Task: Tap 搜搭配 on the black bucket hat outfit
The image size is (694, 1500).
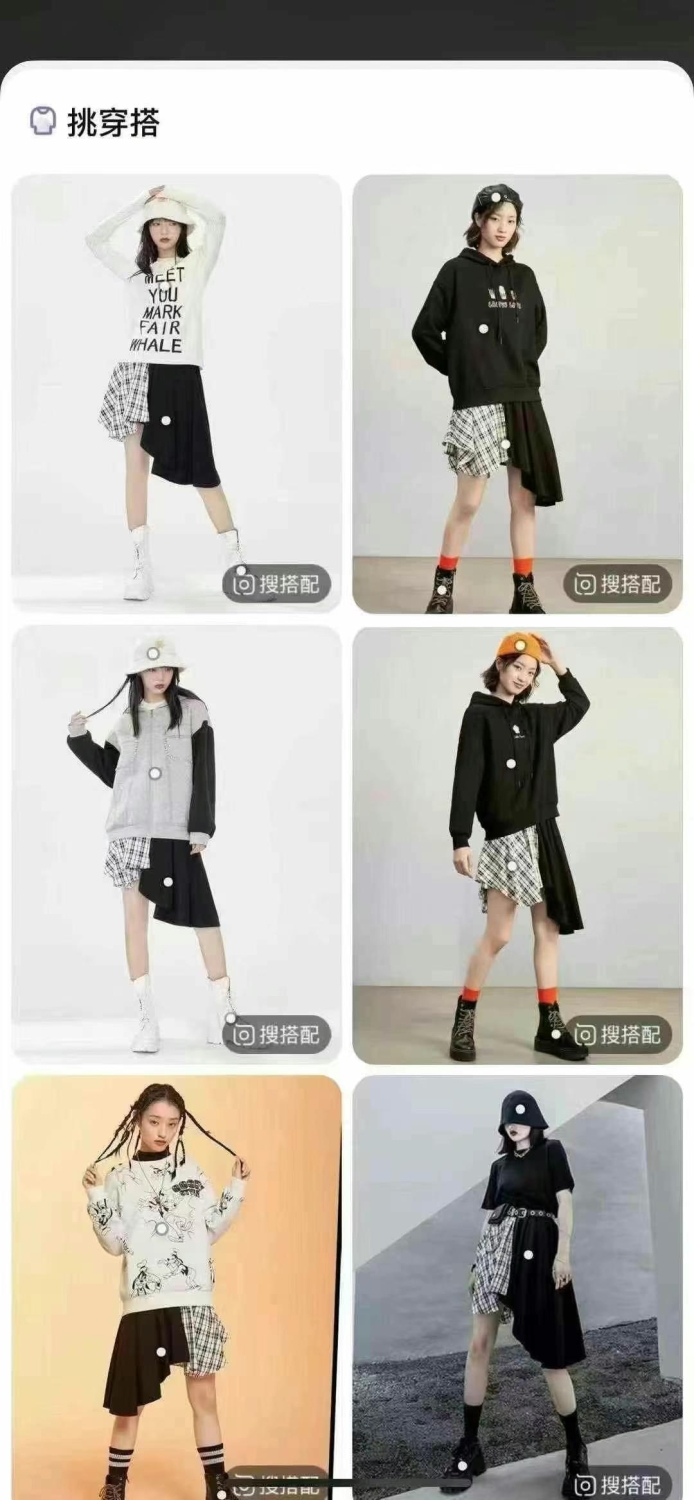Action: click(x=618, y=1484)
